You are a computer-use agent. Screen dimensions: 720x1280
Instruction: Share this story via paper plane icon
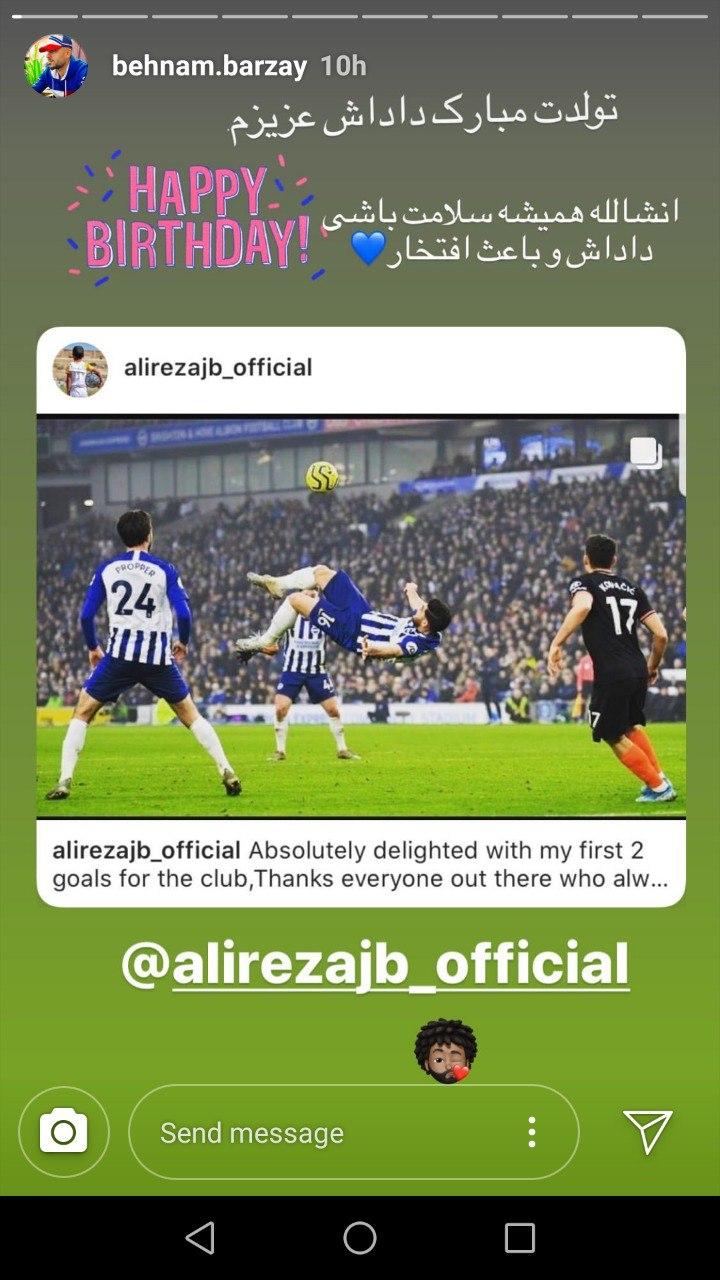coord(647,1132)
